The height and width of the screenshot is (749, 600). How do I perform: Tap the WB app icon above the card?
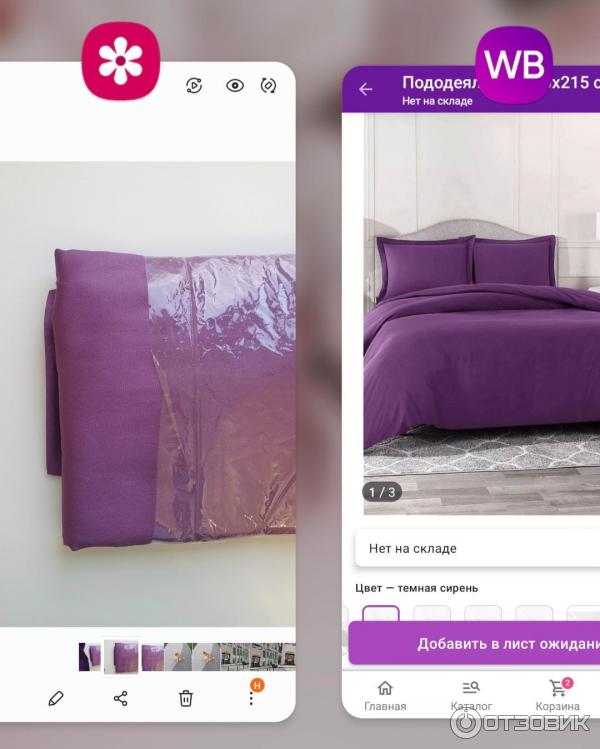click(x=514, y=62)
